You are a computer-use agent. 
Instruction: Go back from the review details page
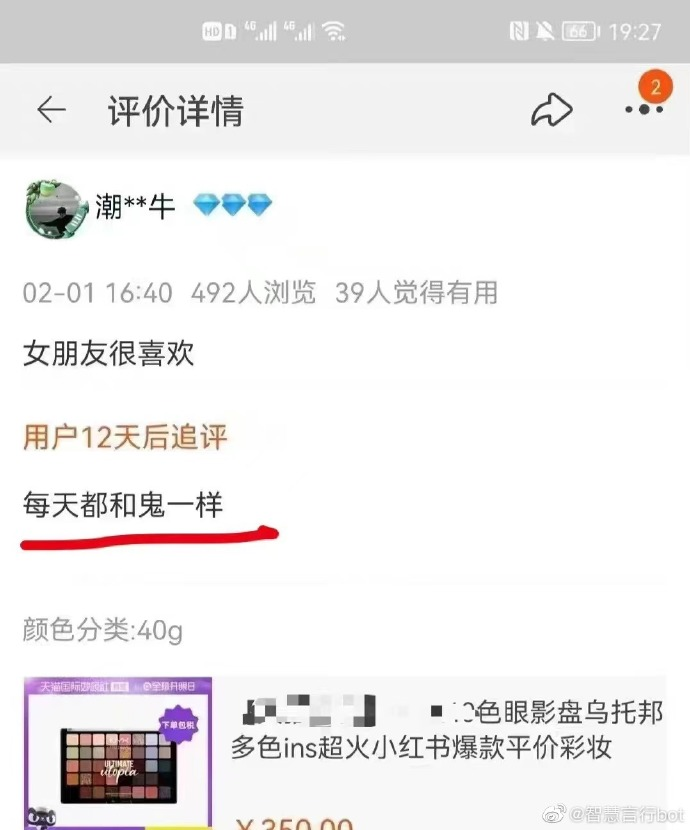click(x=50, y=111)
